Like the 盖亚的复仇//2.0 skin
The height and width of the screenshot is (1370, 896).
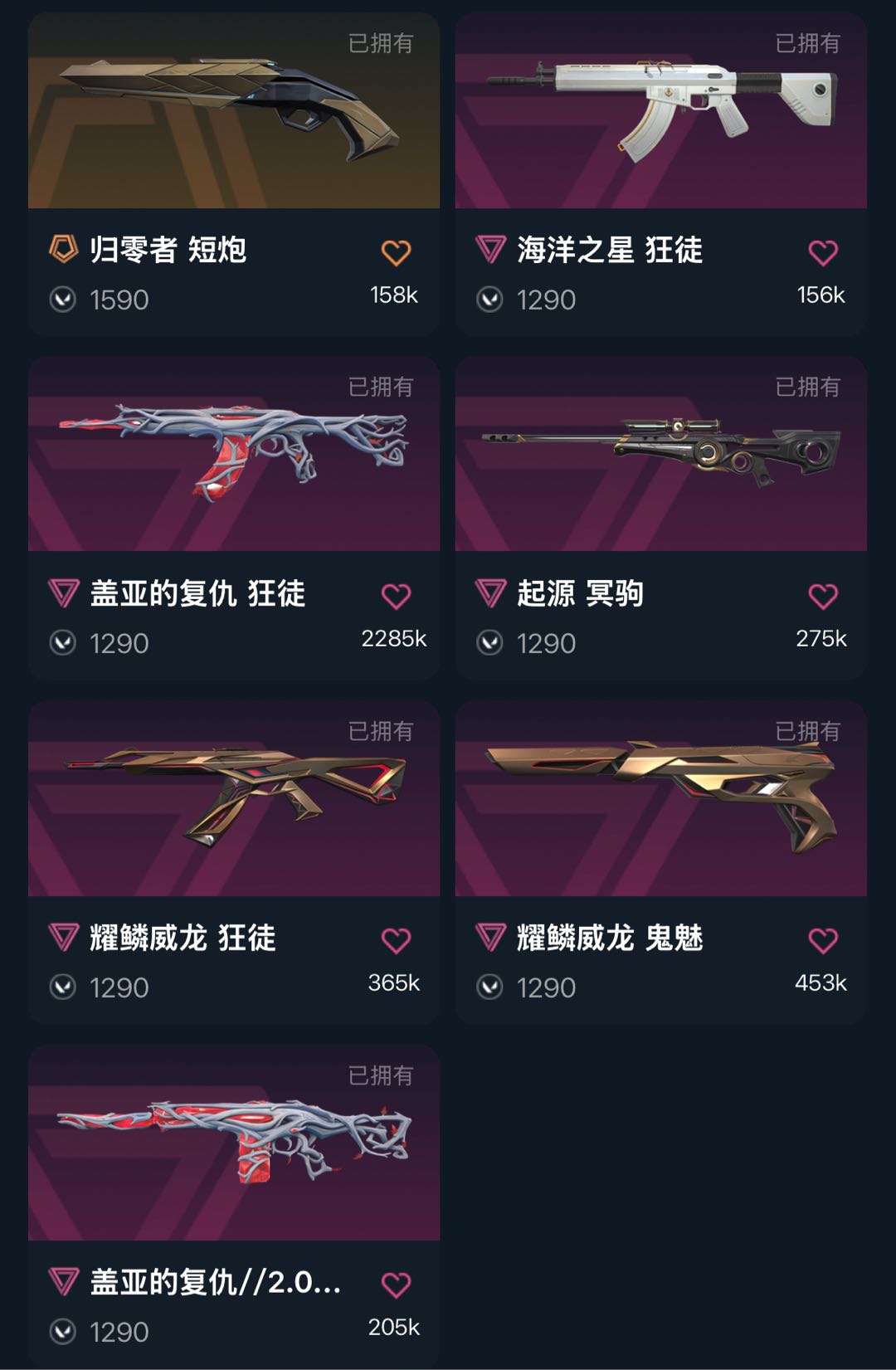pyautogui.click(x=396, y=1285)
